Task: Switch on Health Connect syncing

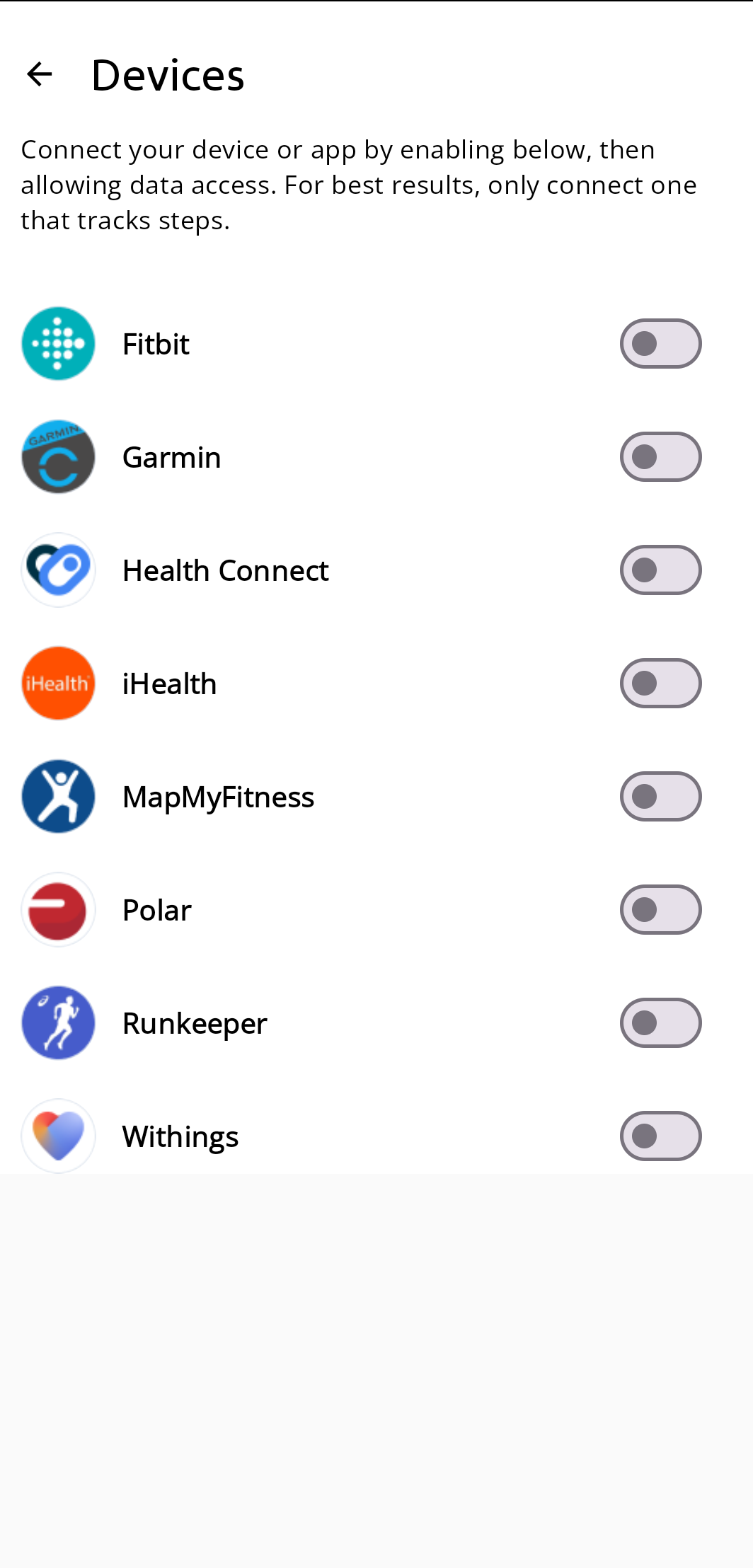Action: tap(660, 570)
